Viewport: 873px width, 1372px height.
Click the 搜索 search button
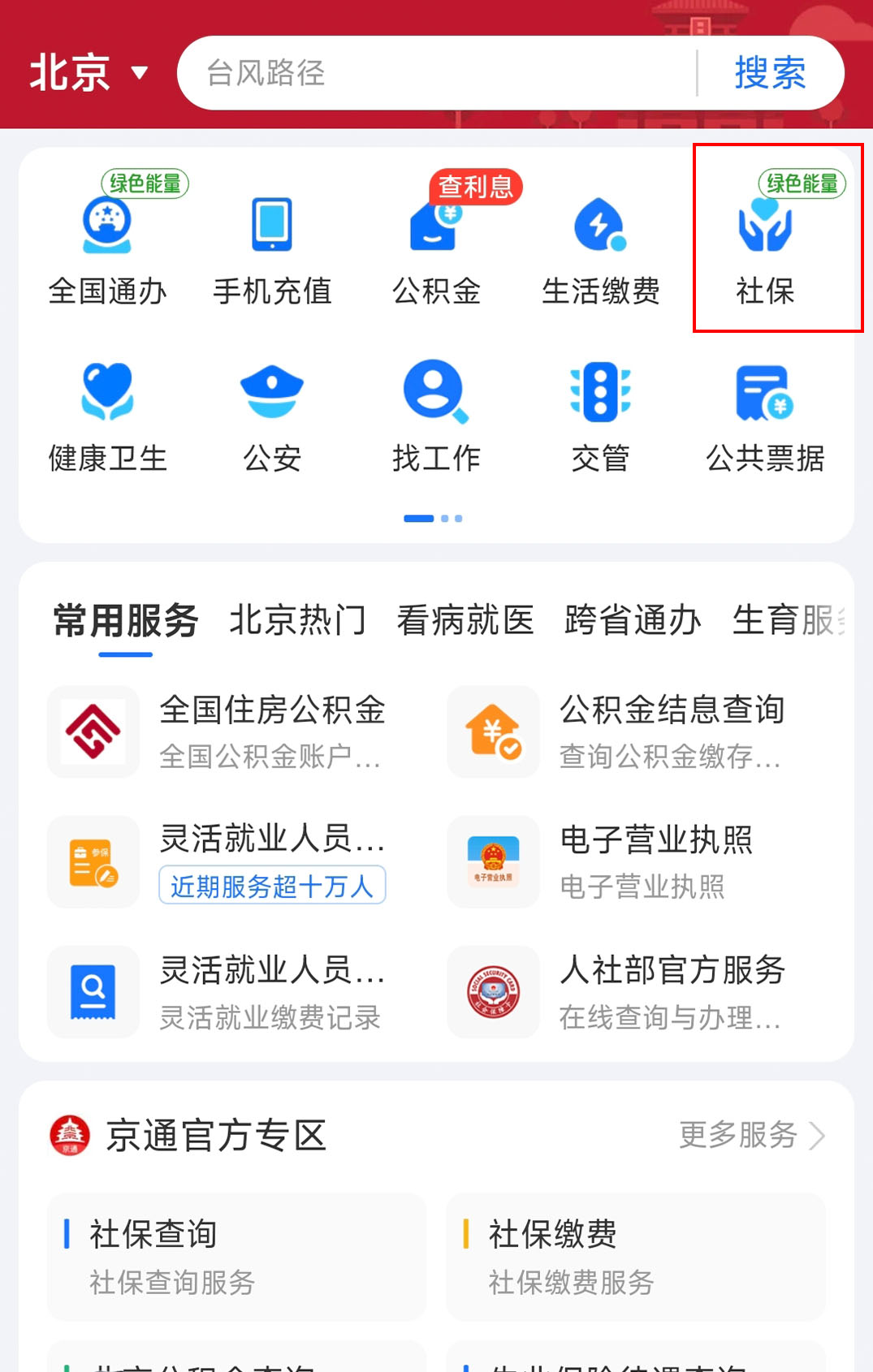pyautogui.click(x=771, y=72)
